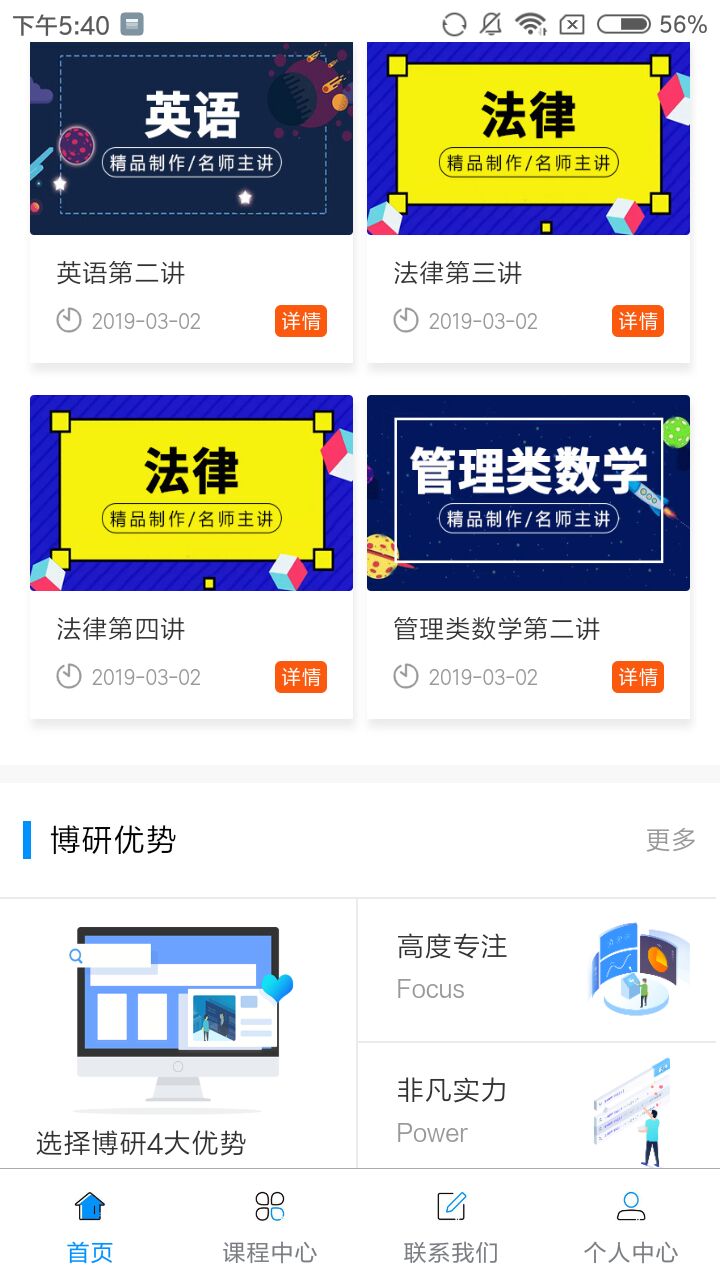Tap the sync icon in the status bar
The height and width of the screenshot is (1280, 720).
click(x=452, y=22)
